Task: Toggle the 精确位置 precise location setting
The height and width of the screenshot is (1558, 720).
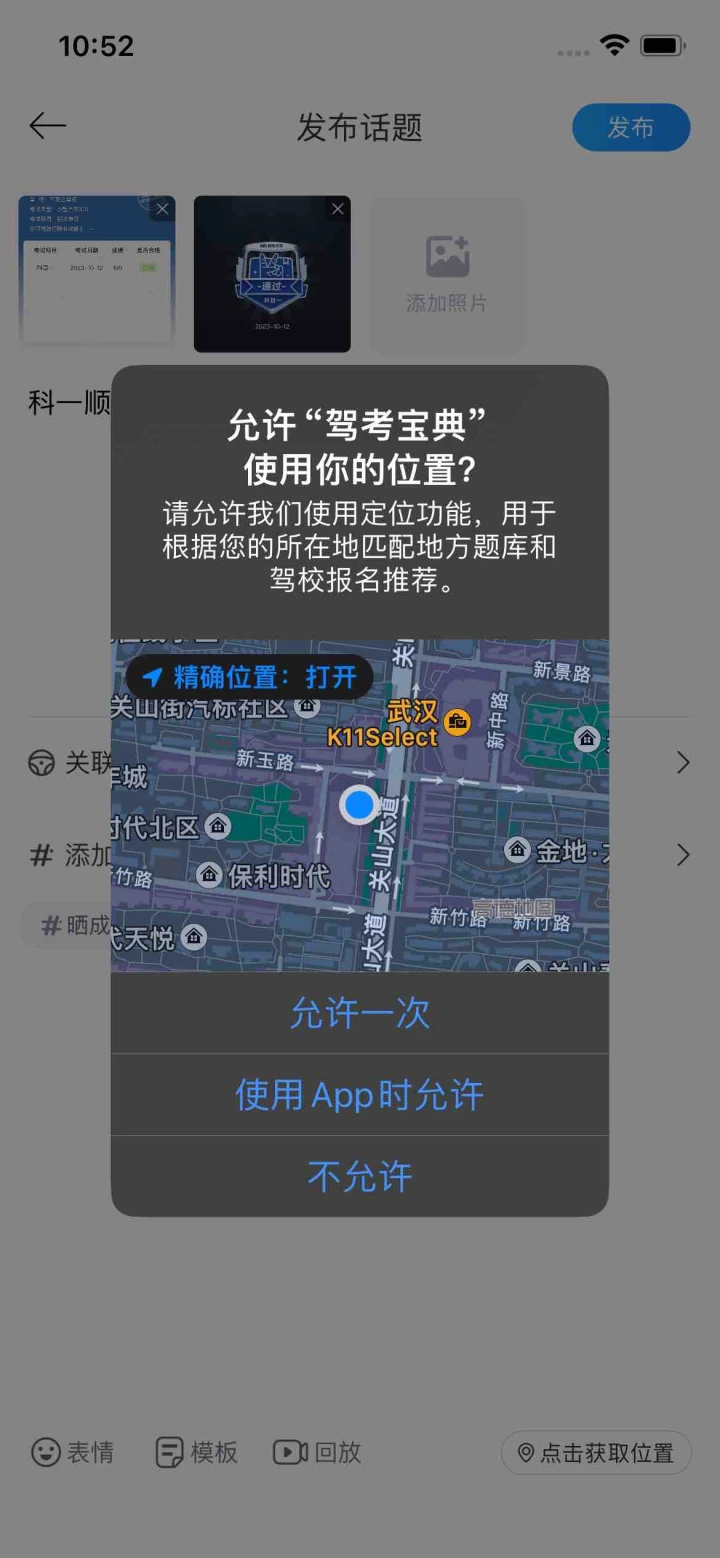Action: point(250,677)
